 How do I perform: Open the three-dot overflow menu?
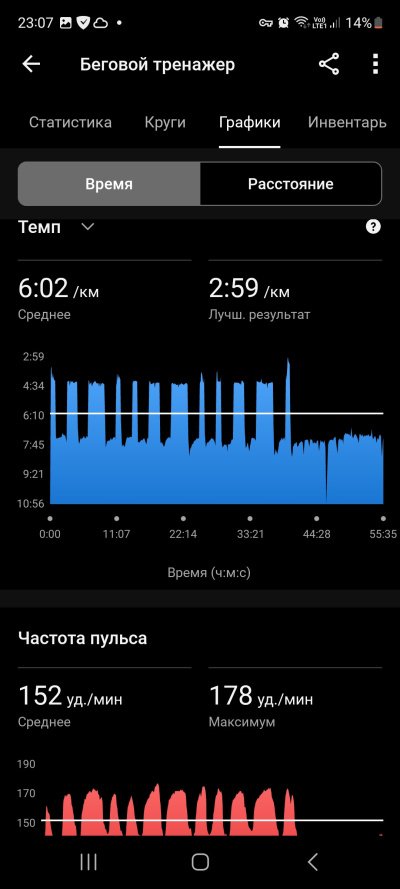375,64
